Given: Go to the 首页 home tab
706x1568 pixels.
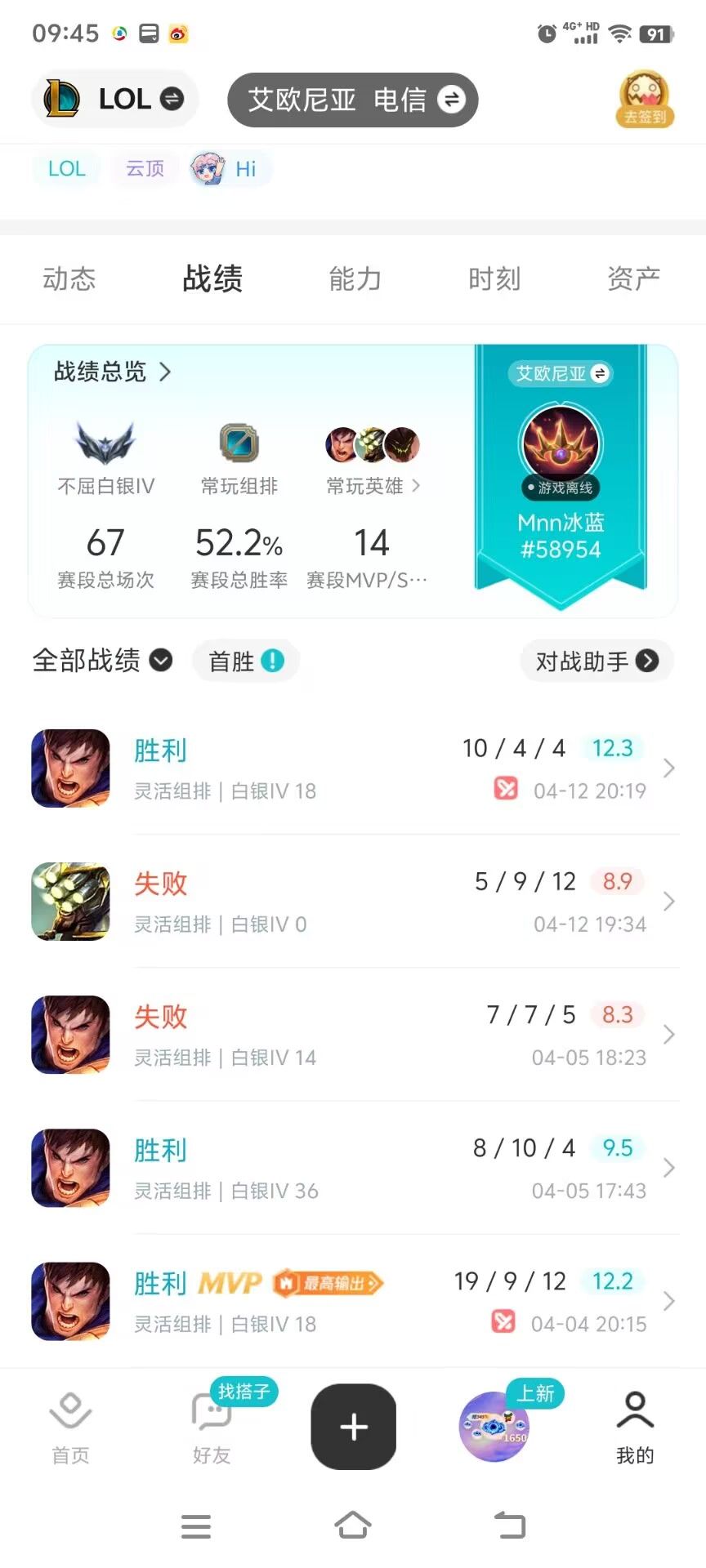Looking at the screenshot, I should 70,1428.
